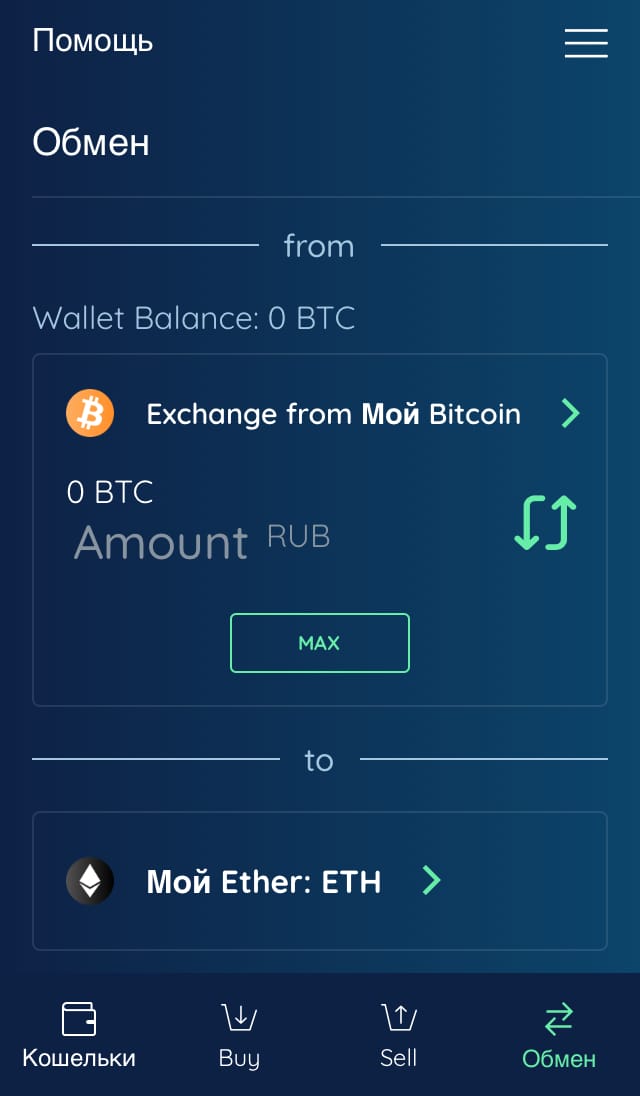This screenshot has height=1096, width=640.
Task: Swap BTC and RUB amount units
Action: pos(545,522)
